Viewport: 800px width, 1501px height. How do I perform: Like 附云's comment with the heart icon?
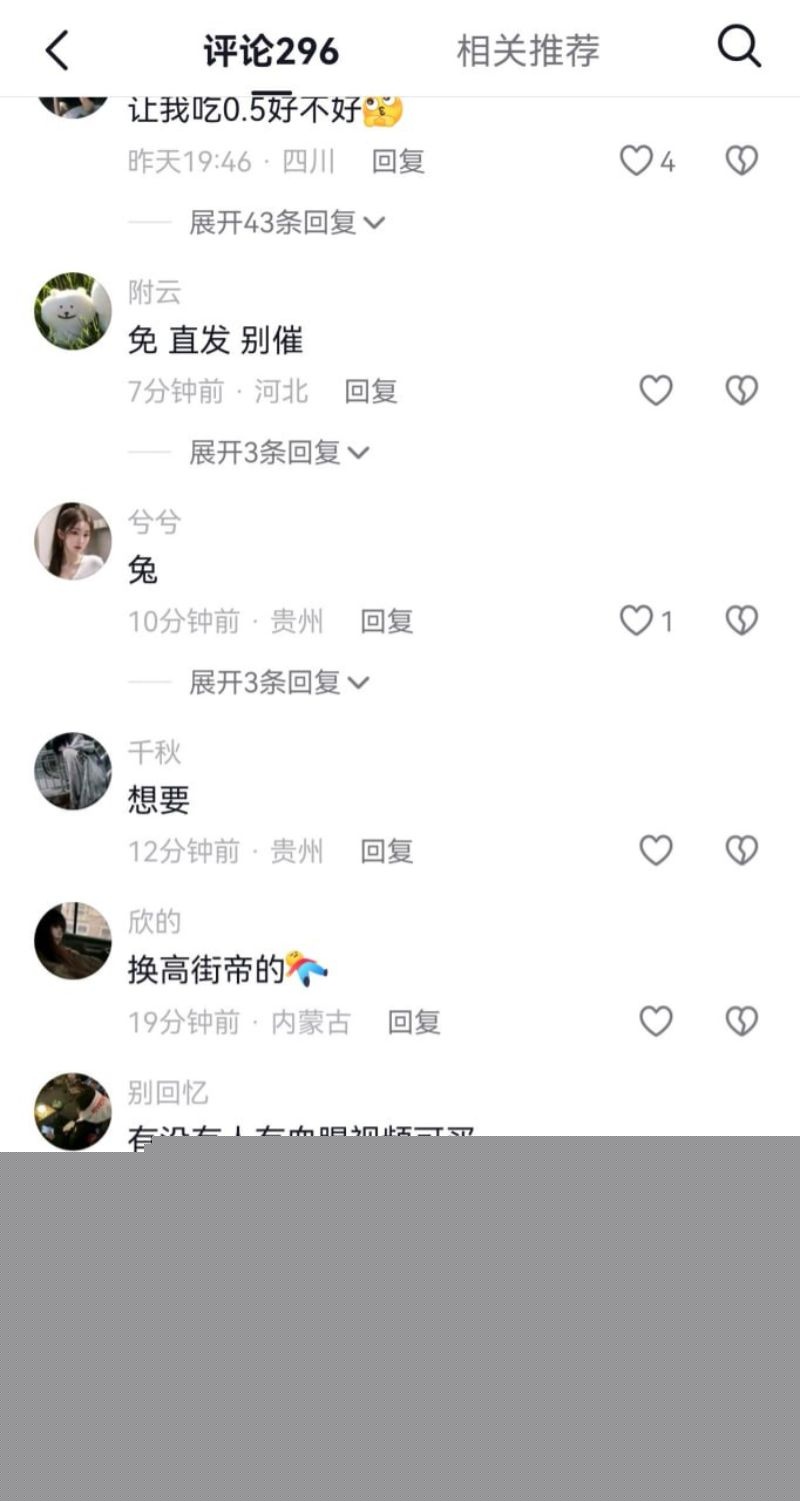point(655,391)
